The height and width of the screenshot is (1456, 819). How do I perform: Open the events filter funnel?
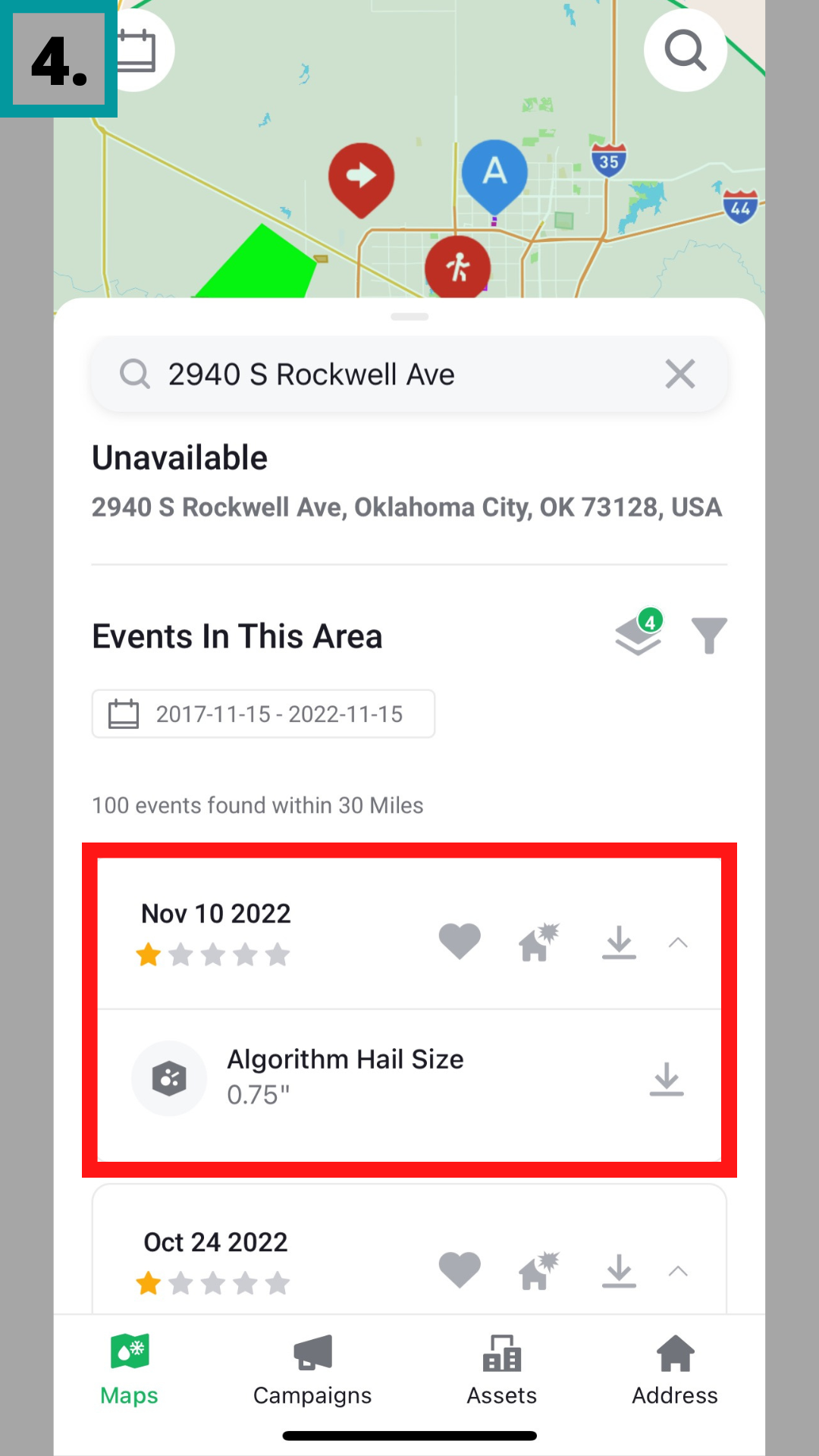tap(709, 635)
